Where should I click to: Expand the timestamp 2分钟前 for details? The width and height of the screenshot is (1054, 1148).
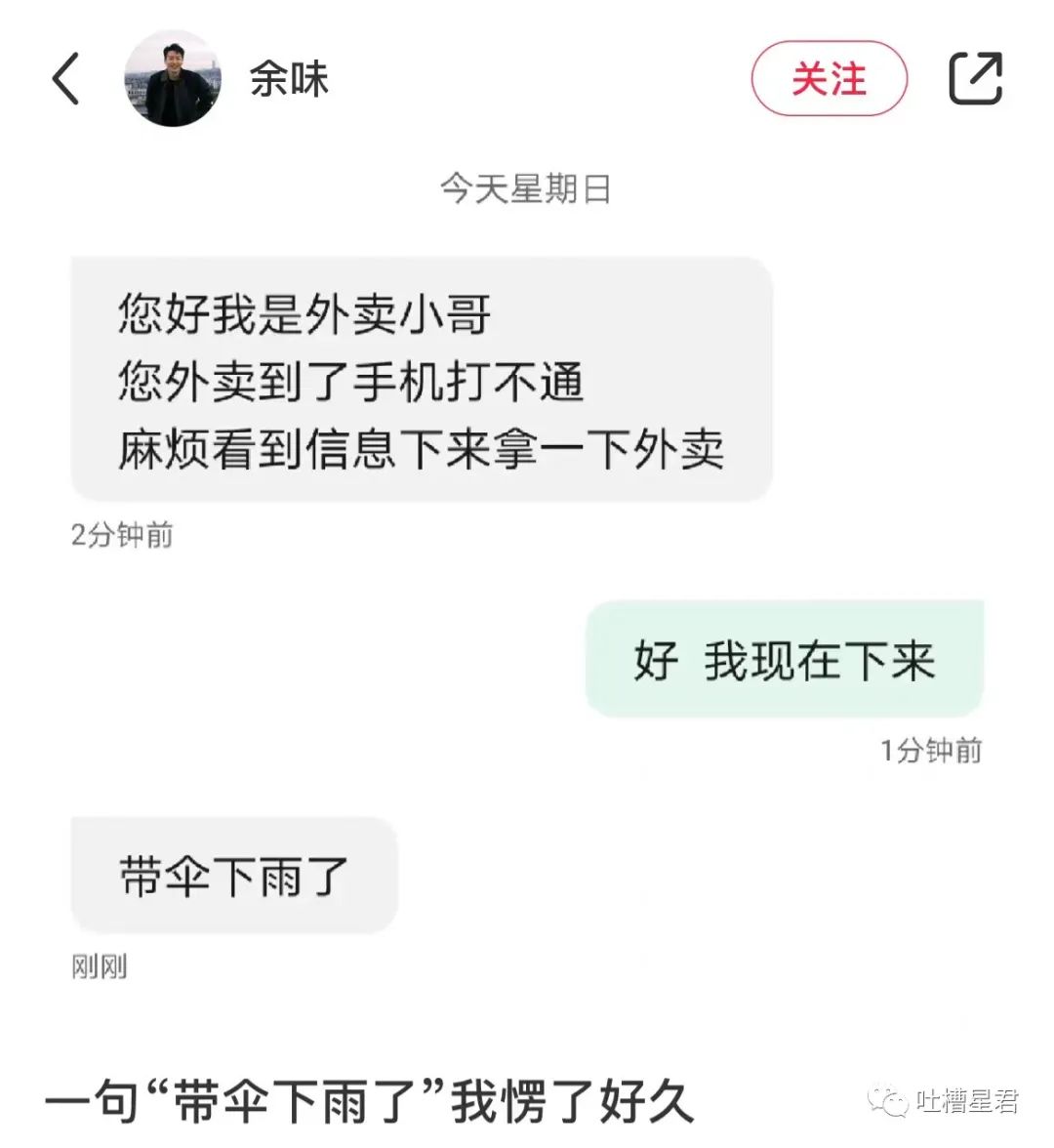pyautogui.click(x=121, y=535)
